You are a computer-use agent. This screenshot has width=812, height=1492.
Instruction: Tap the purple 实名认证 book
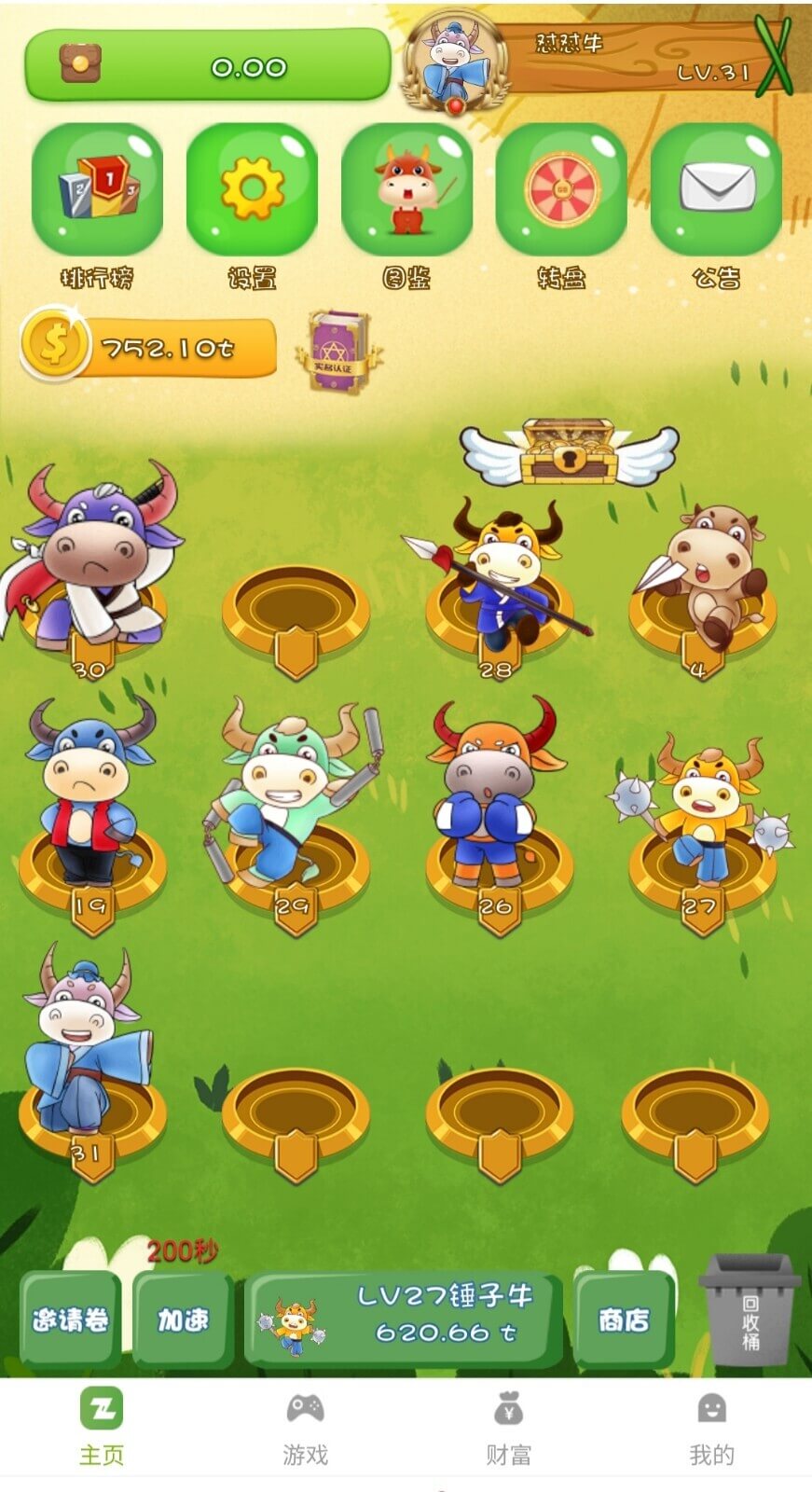click(x=337, y=352)
